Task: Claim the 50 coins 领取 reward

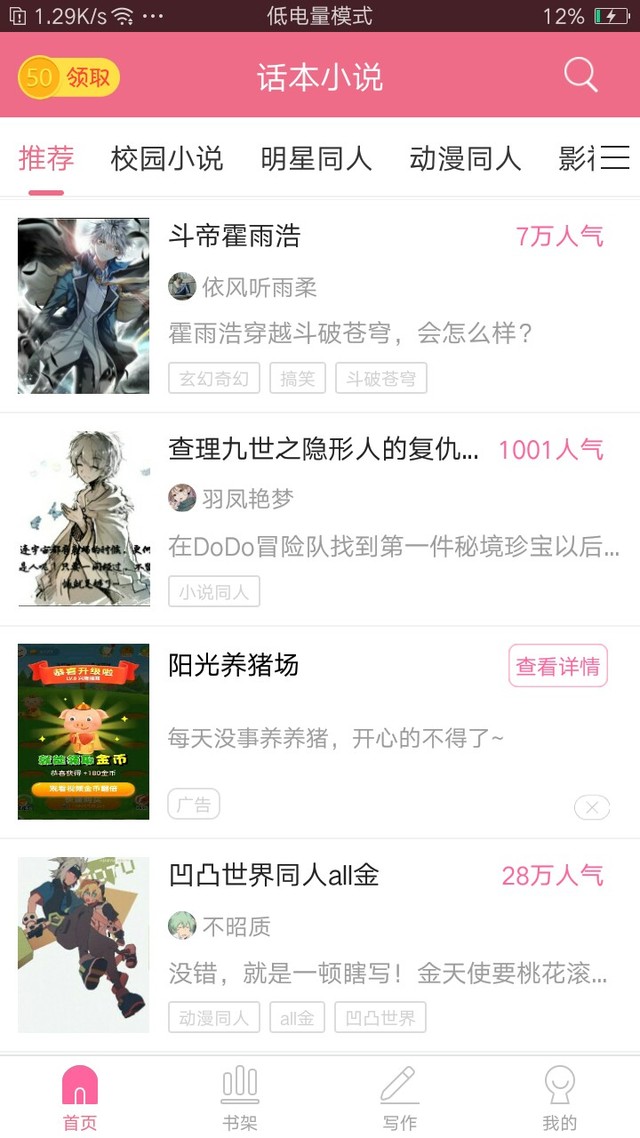Action: click(x=69, y=77)
